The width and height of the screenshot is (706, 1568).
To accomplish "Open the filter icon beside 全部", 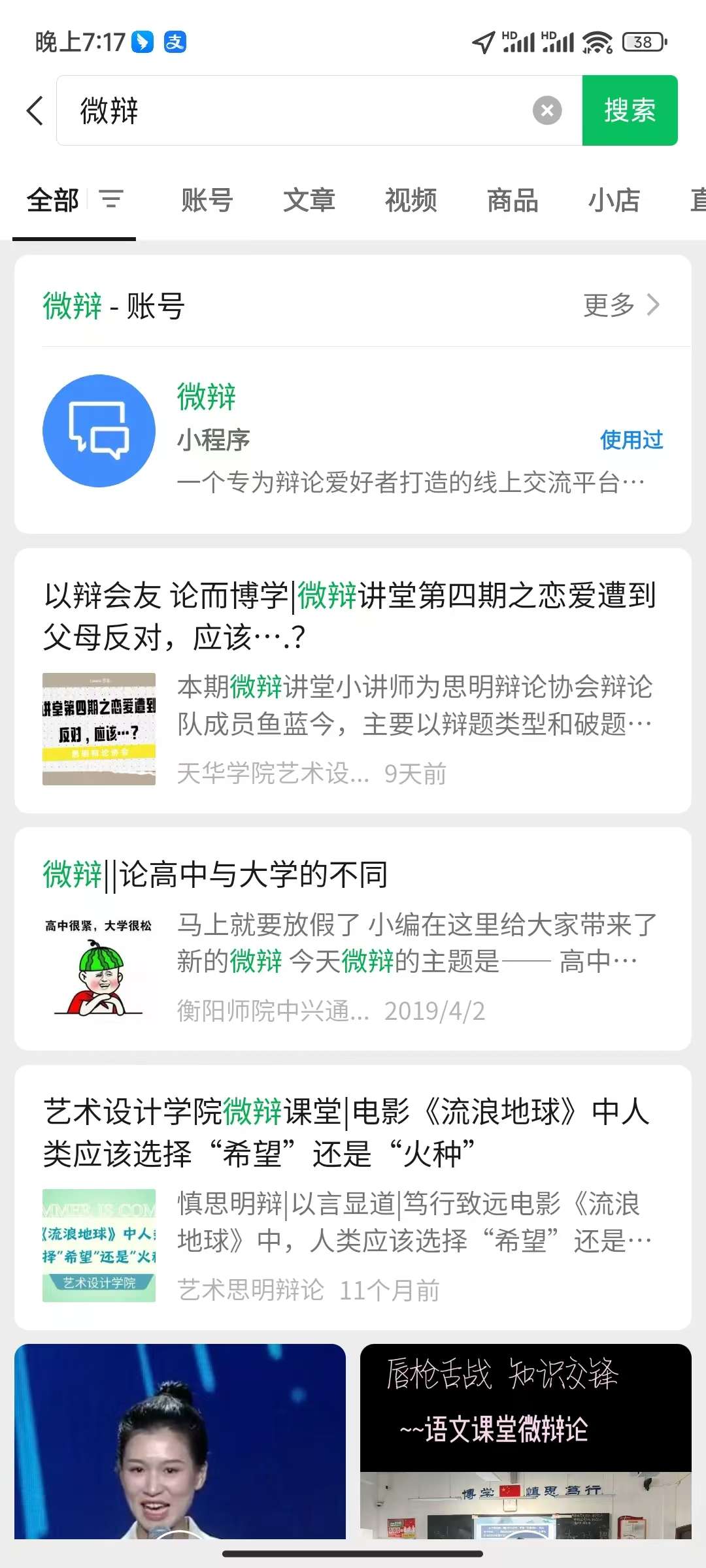I will coord(111,199).
